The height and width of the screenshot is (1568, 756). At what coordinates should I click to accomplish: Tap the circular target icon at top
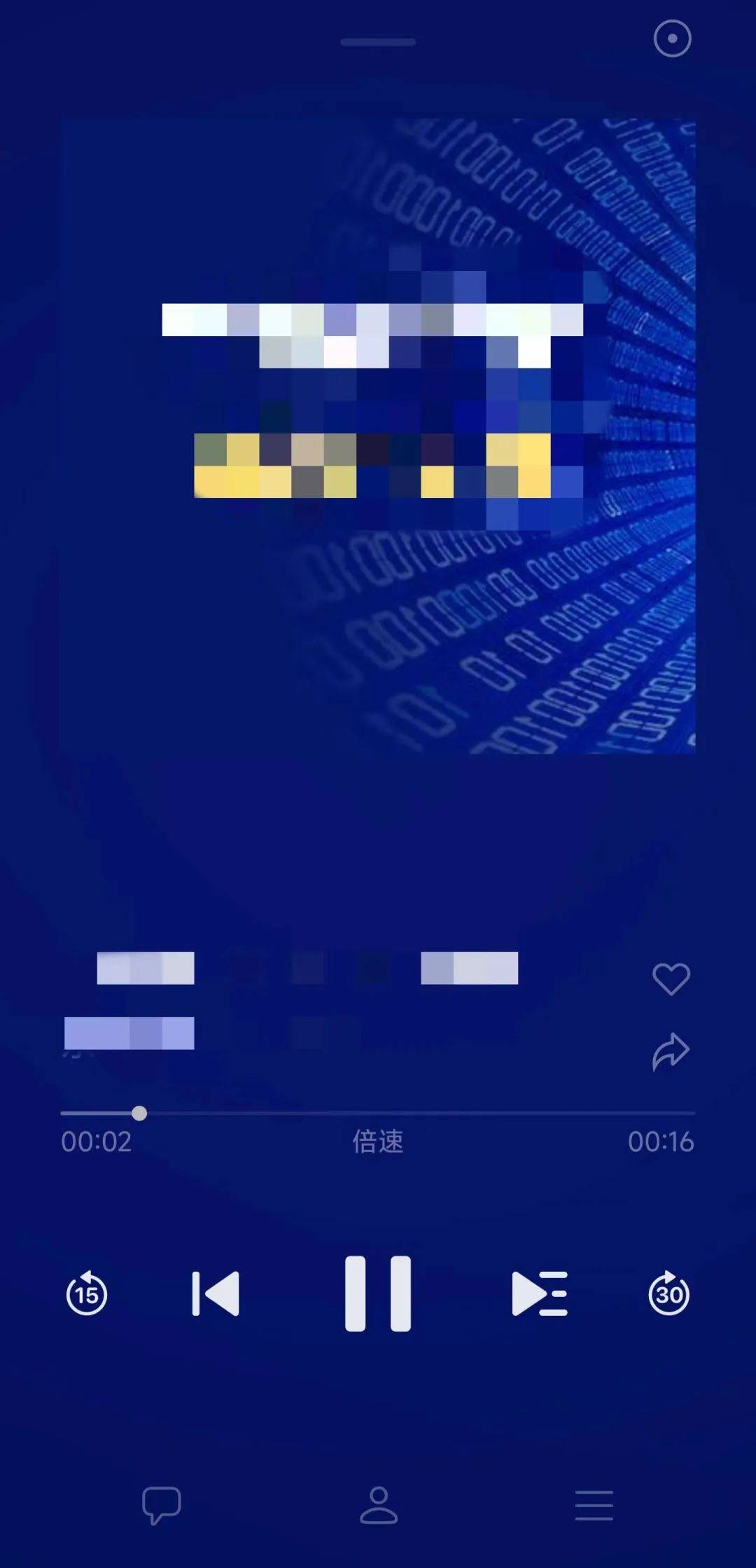672,39
